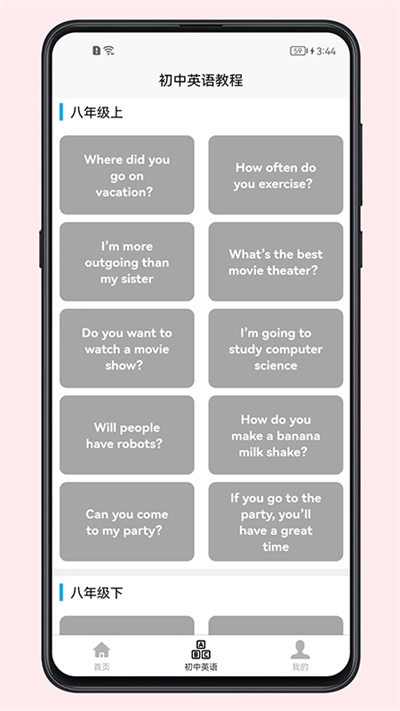Screen dimensions: 400x711
Task: Open "How do you make a banana milk shake?"
Action: click(276, 435)
